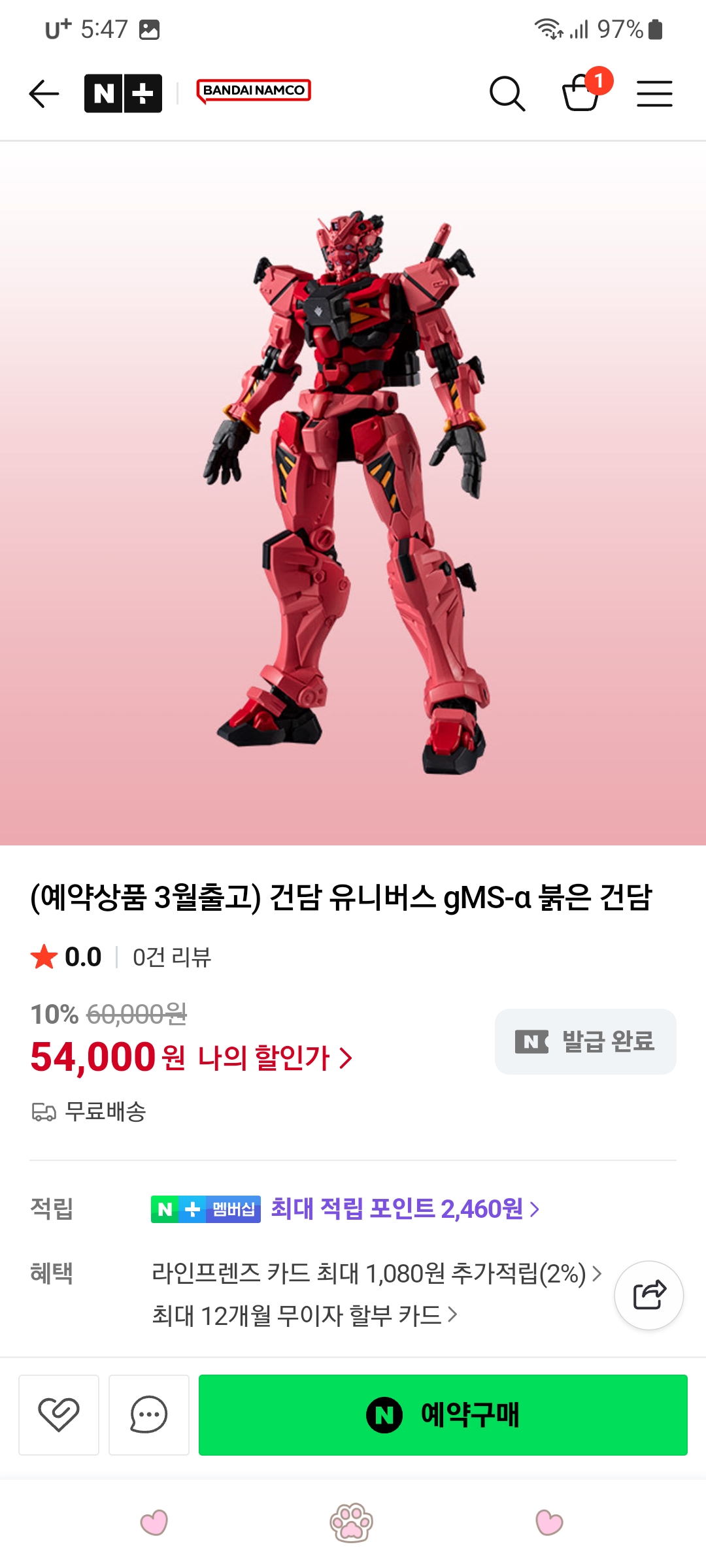The image size is (706, 1568).
Task: Open 나의 할인가 discount details
Action: (275, 1057)
